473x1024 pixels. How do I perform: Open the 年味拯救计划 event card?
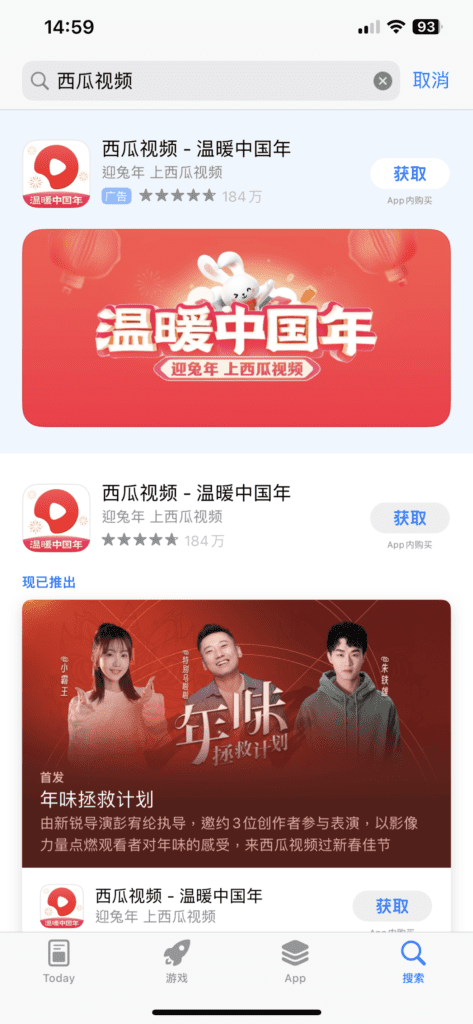coord(236,734)
